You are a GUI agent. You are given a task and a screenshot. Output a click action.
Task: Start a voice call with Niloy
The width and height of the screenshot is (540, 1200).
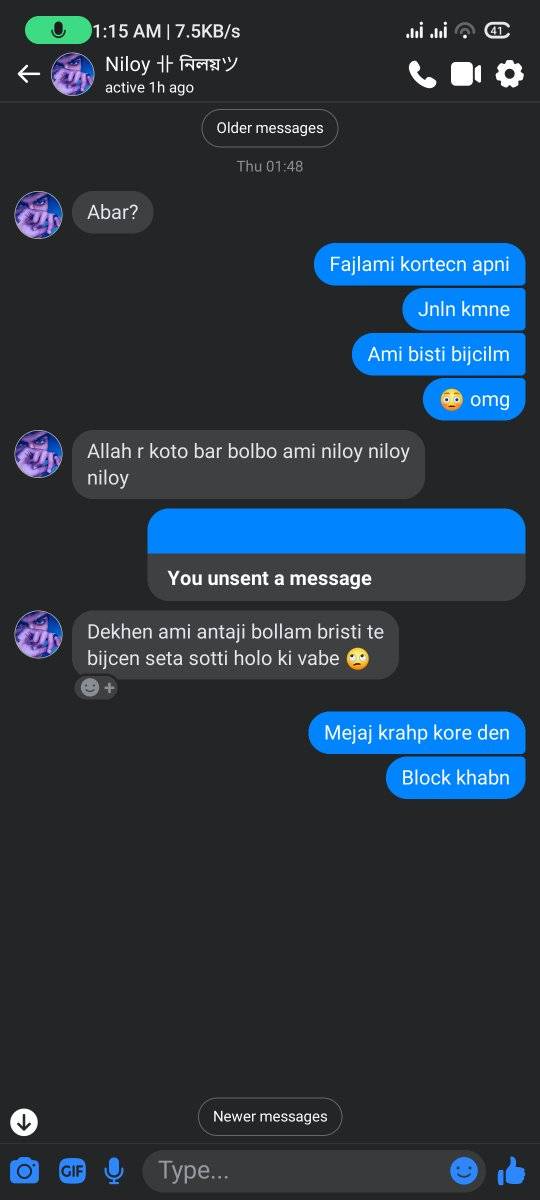pos(422,74)
